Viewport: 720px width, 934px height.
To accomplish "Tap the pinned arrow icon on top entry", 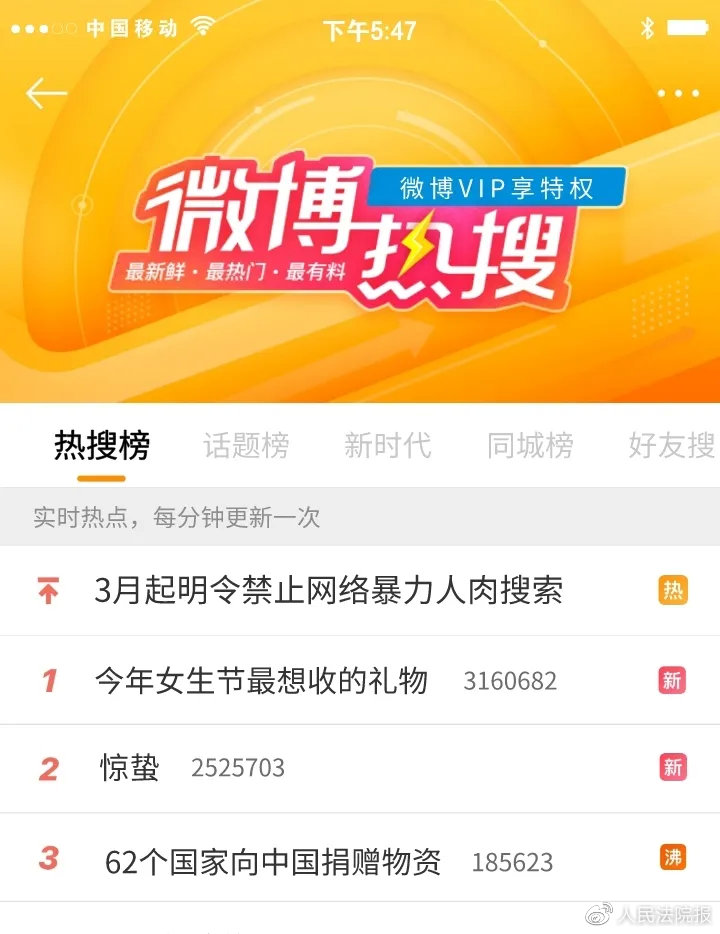I will pyautogui.click(x=46, y=590).
